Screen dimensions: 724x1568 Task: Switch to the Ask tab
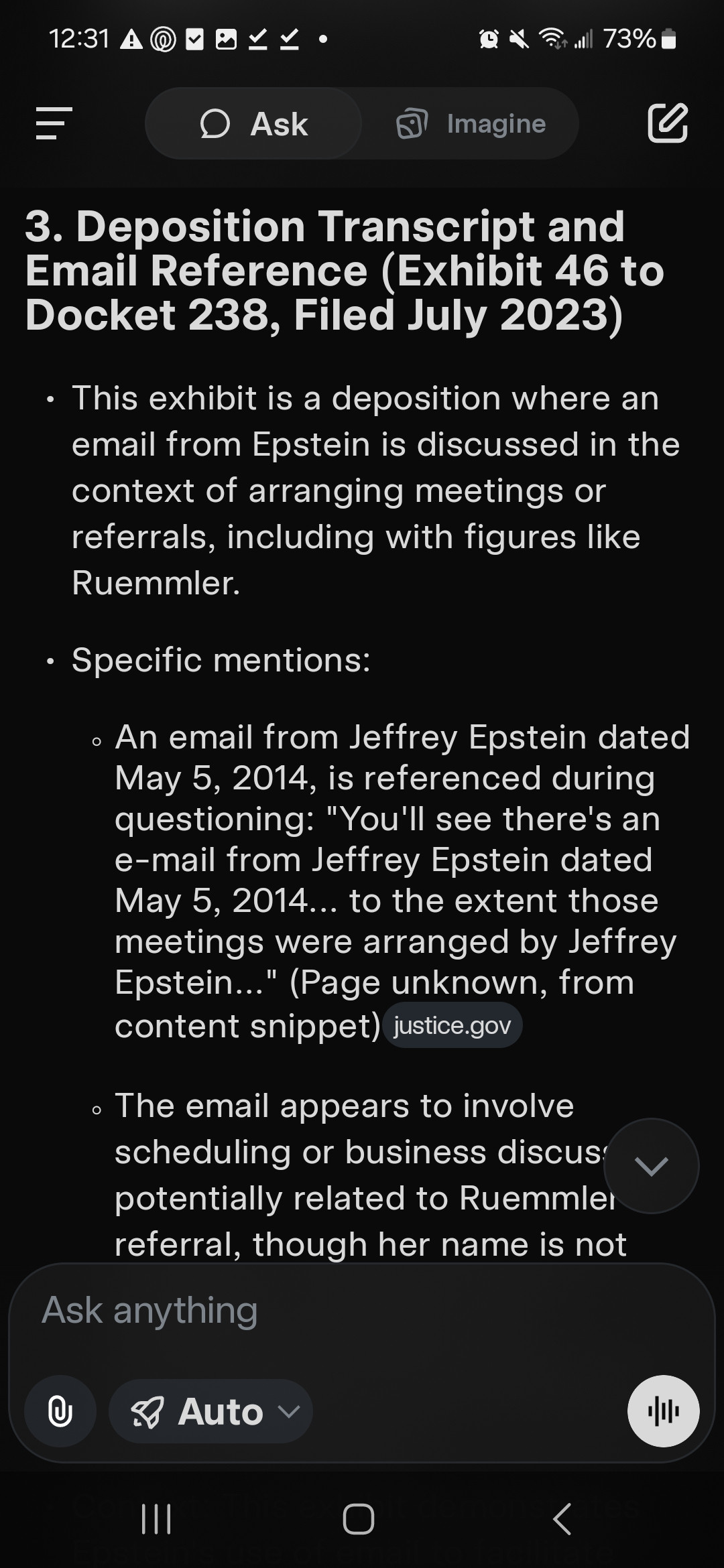pyautogui.click(x=254, y=124)
